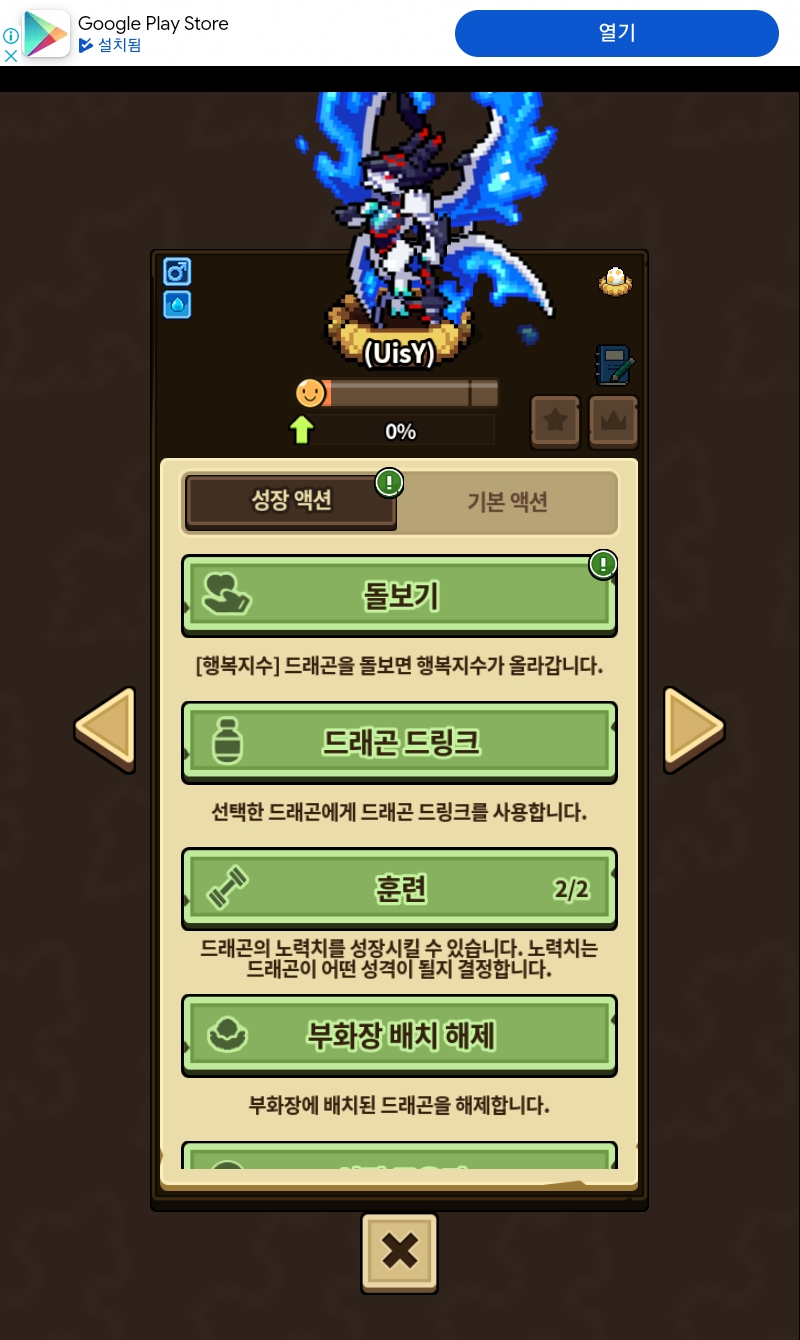Go to the previous dragon with left arrow
The height and width of the screenshot is (1340, 800).
click(105, 729)
